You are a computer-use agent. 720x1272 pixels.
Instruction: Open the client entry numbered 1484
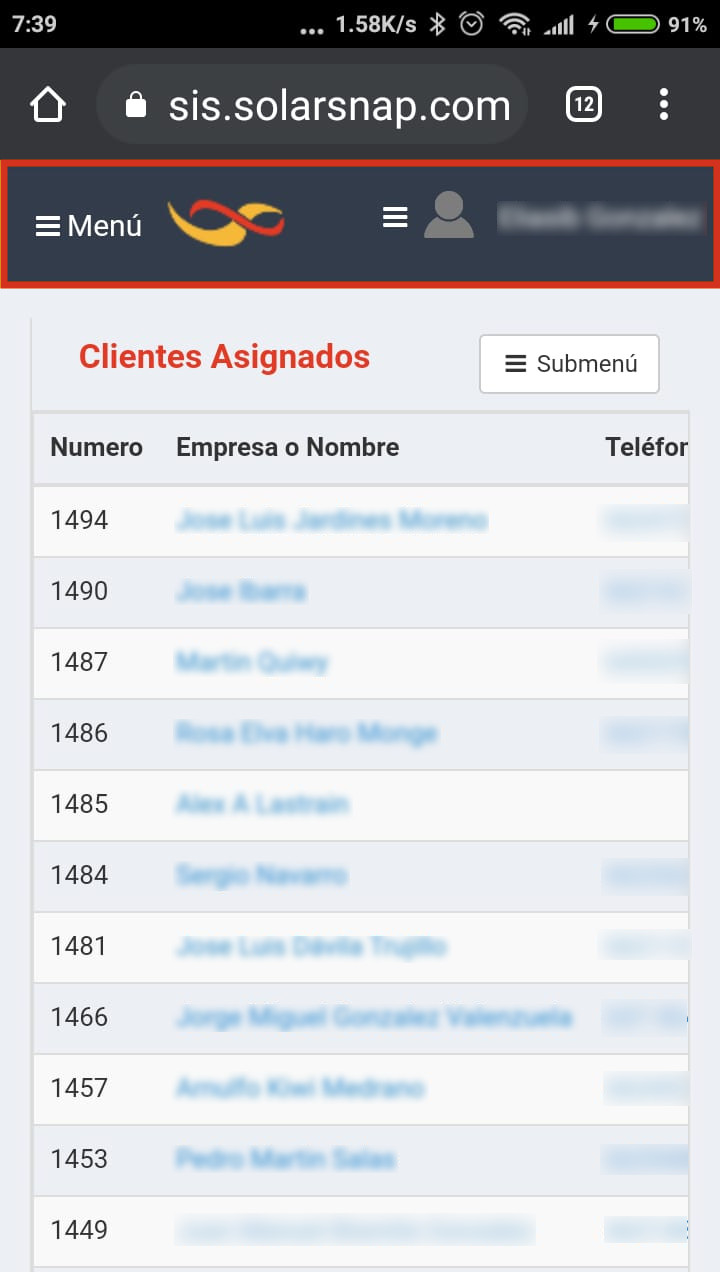point(261,875)
